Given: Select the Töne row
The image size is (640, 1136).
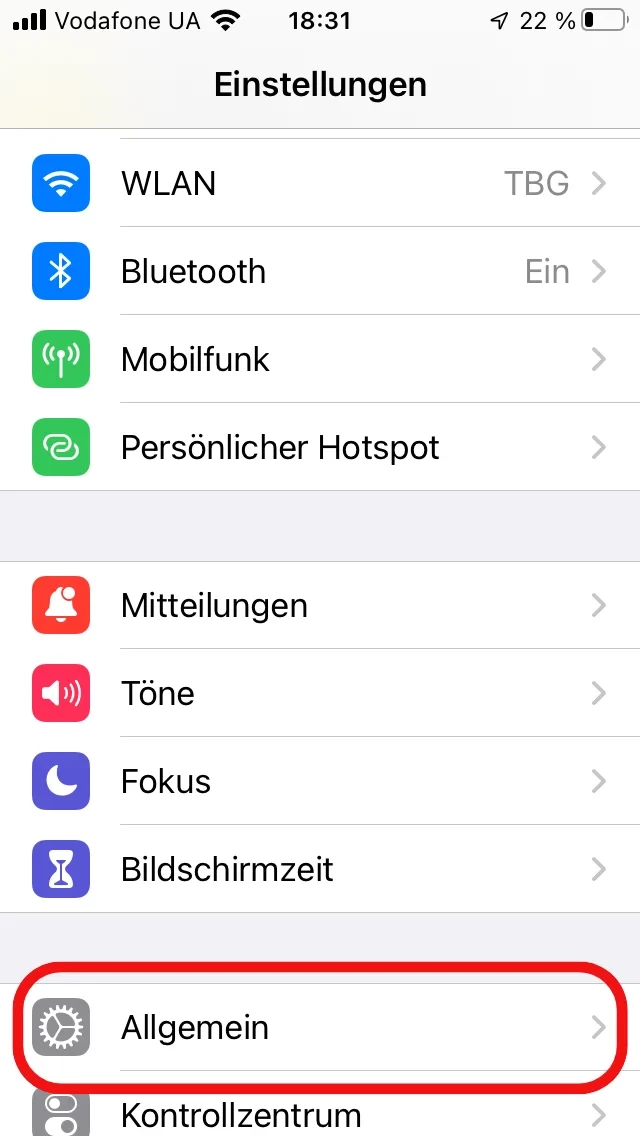Looking at the screenshot, I should pos(320,694).
